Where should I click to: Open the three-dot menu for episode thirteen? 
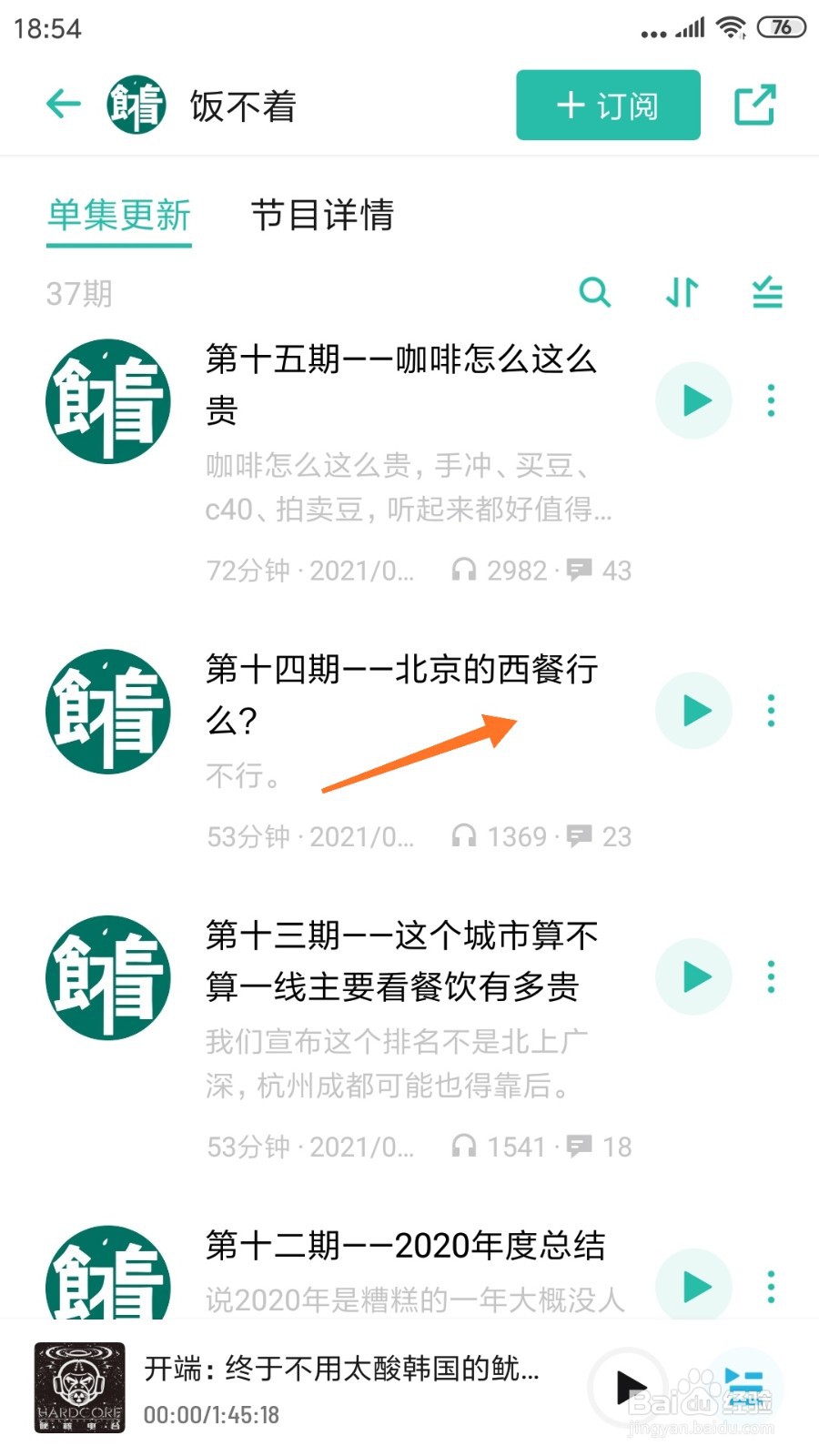point(771,976)
